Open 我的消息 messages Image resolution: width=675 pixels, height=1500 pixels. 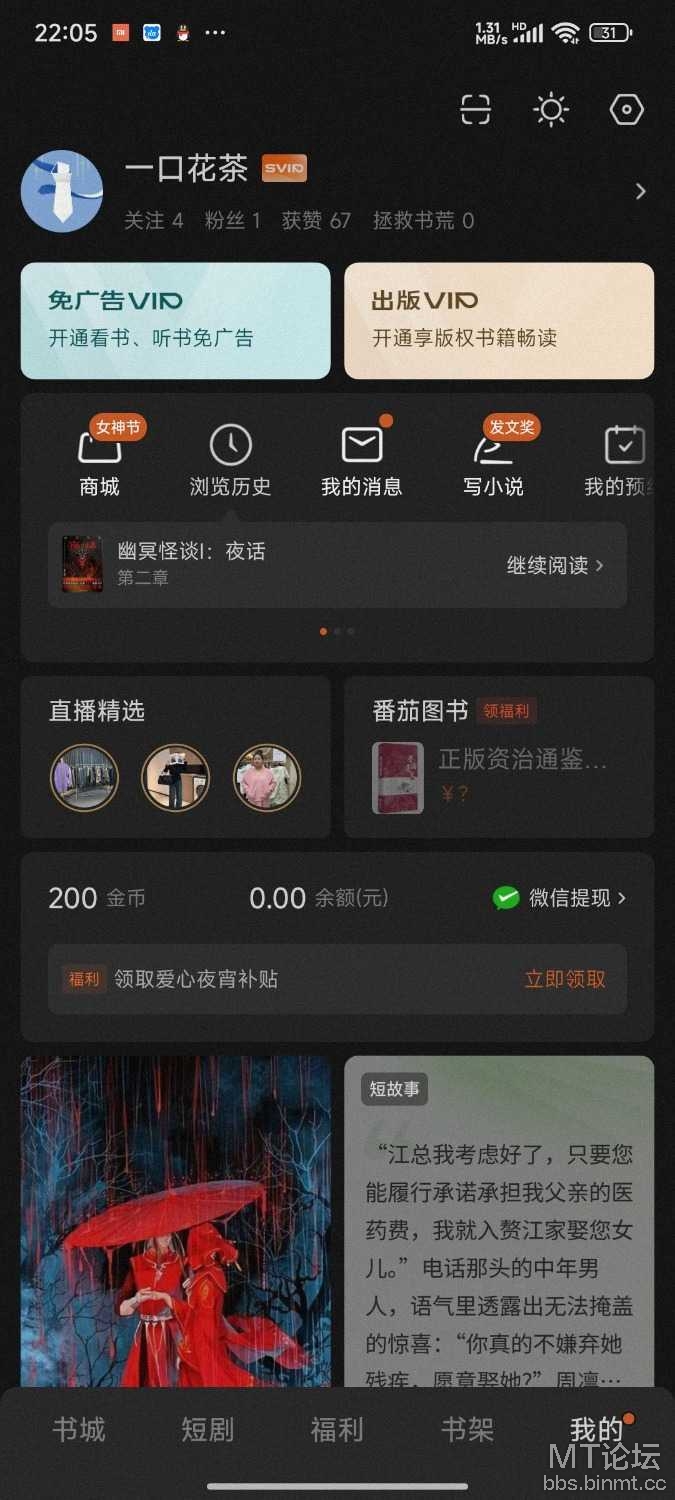pyautogui.click(x=361, y=460)
